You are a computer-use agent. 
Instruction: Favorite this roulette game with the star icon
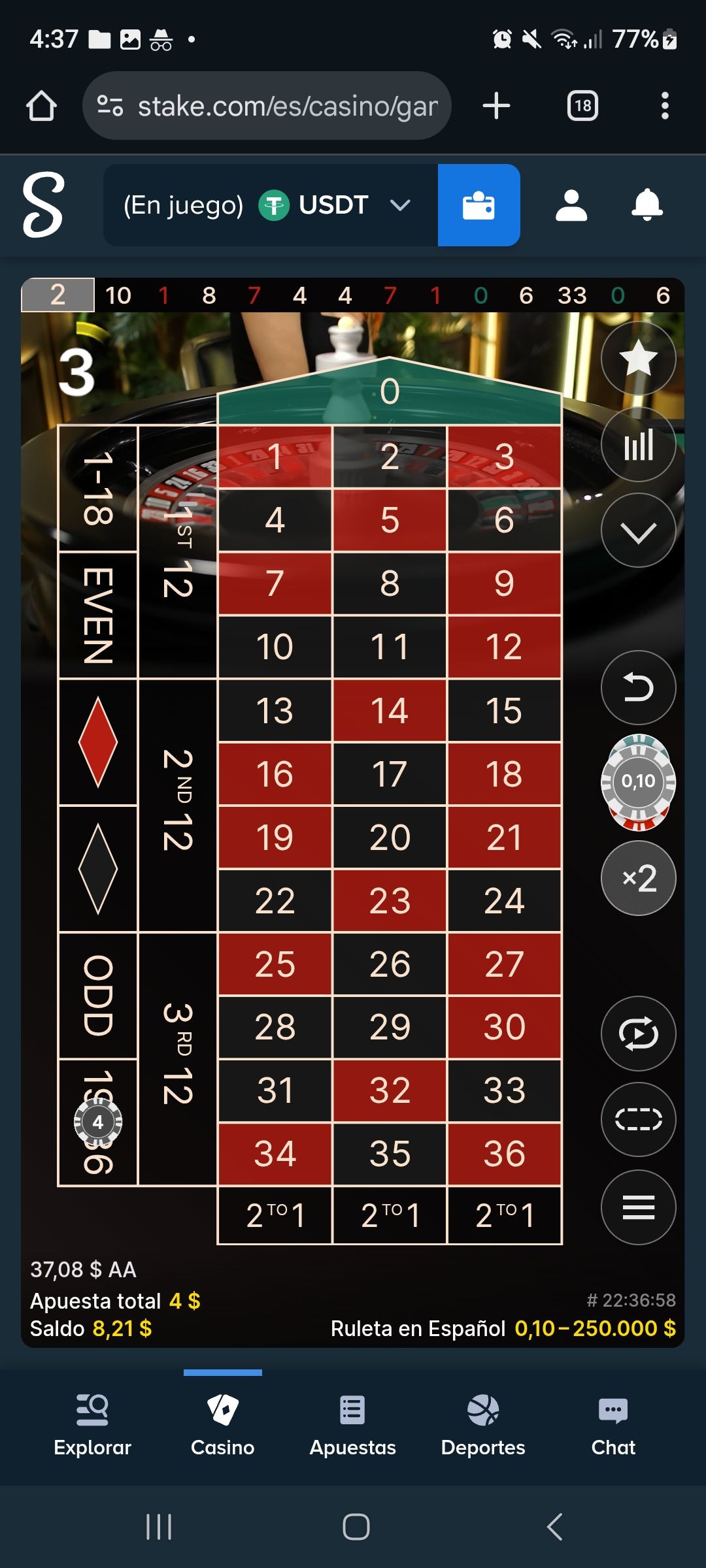click(637, 358)
